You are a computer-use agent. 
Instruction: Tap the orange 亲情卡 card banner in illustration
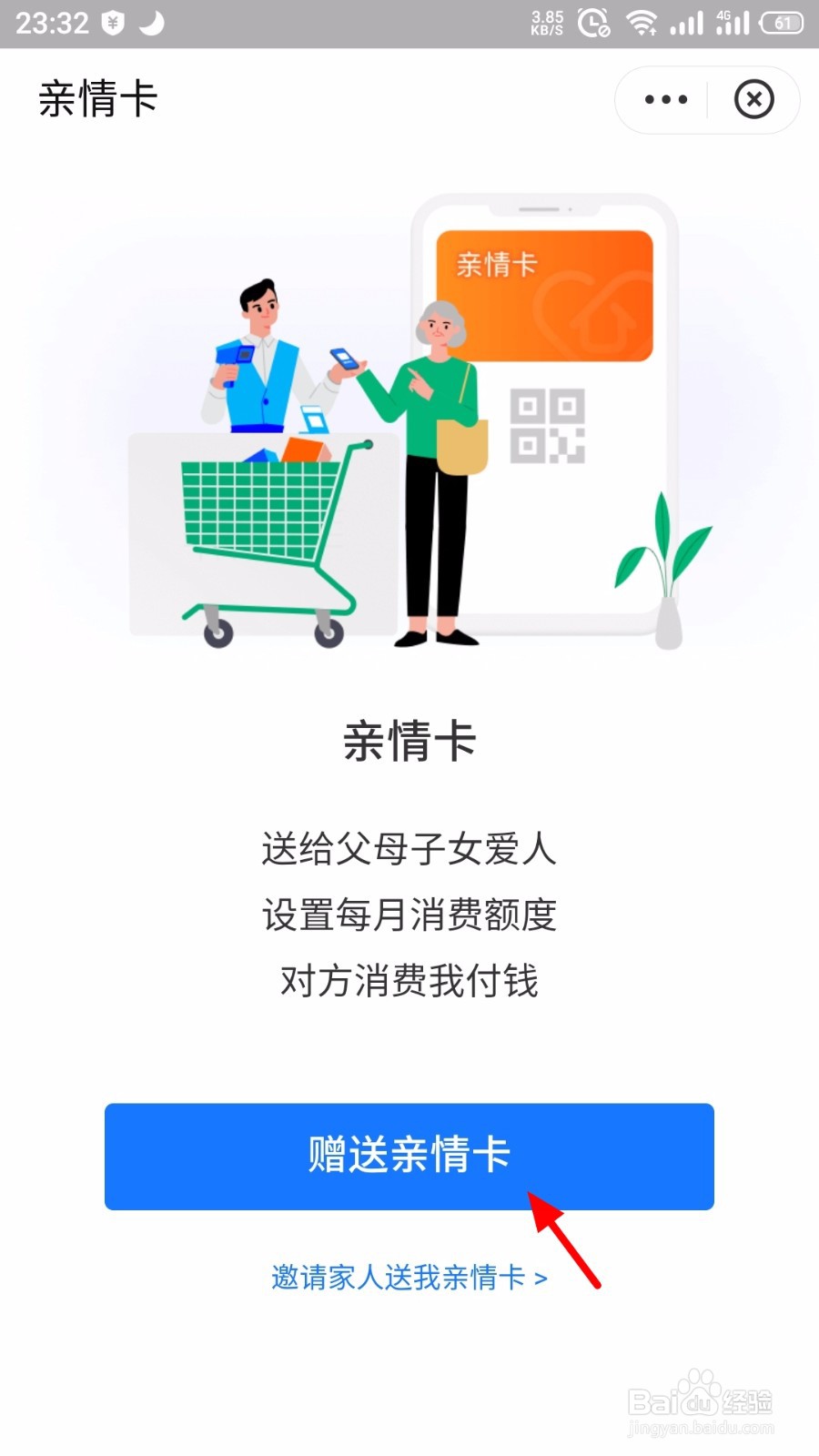pos(544,293)
